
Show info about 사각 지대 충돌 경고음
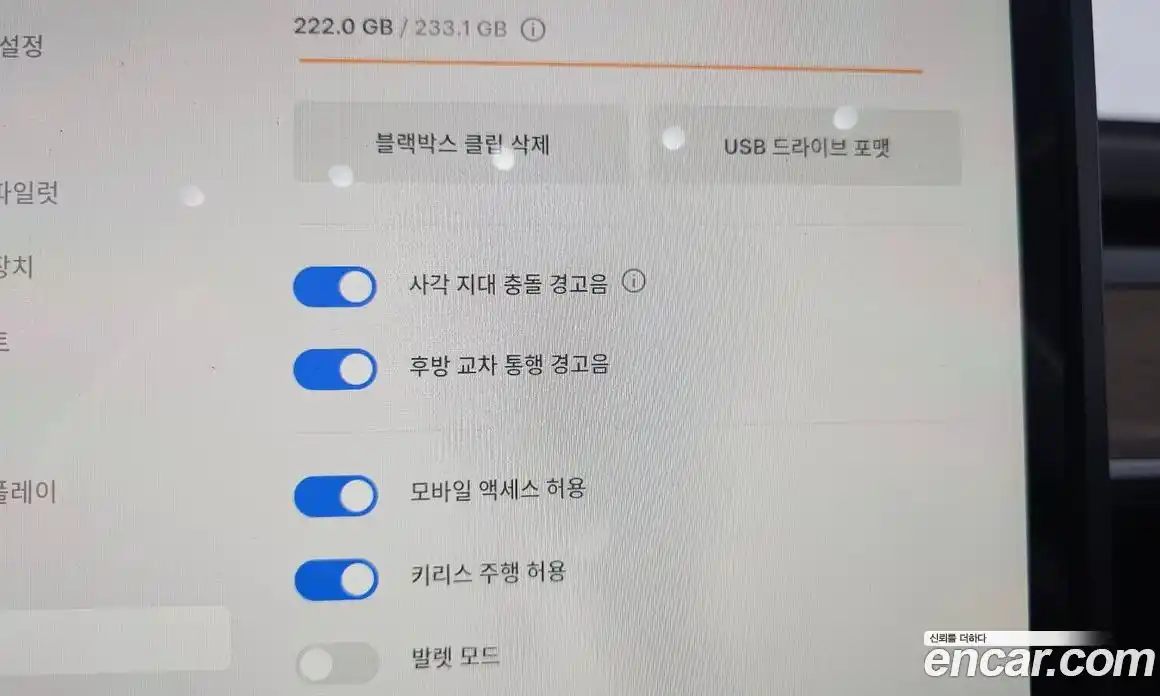(634, 282)
